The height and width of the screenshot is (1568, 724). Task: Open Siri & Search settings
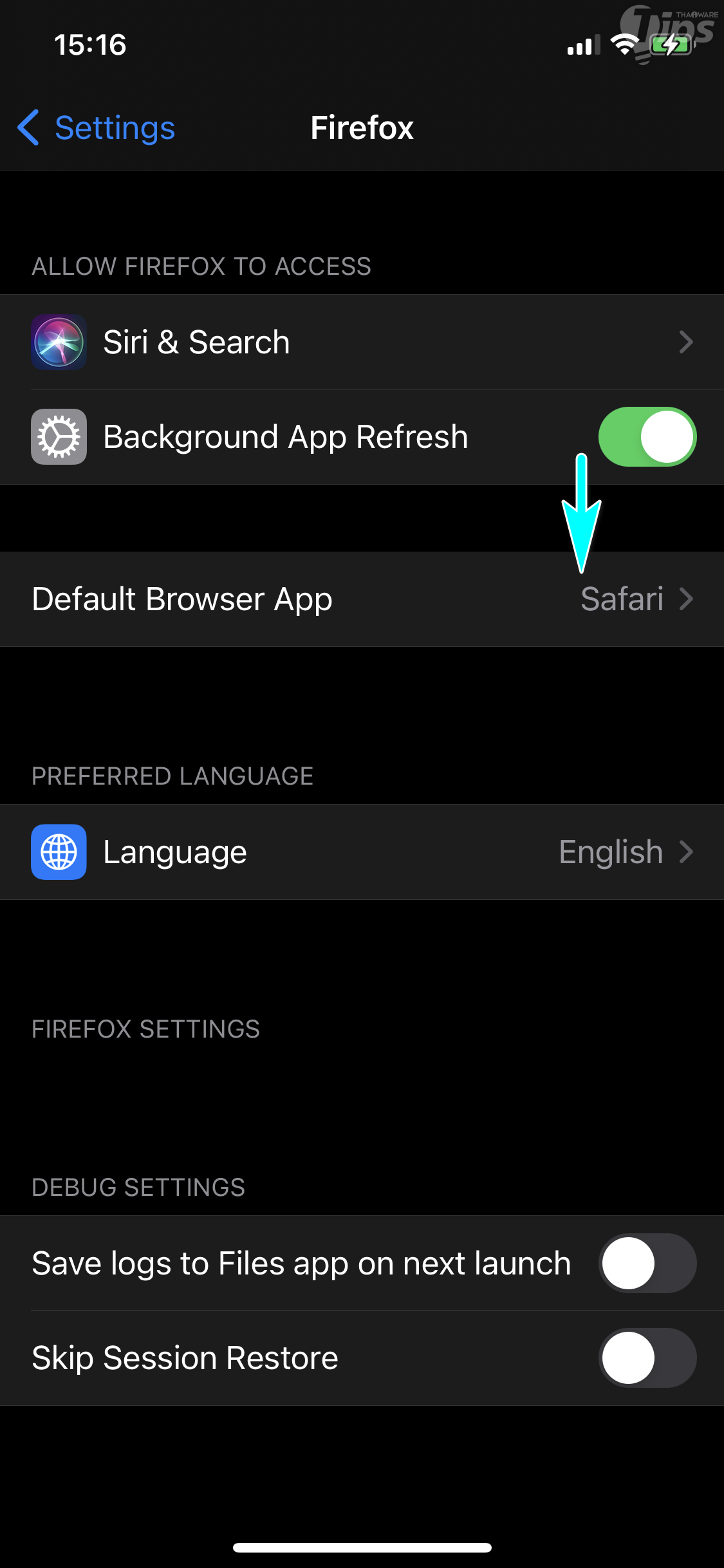(362, 342)
